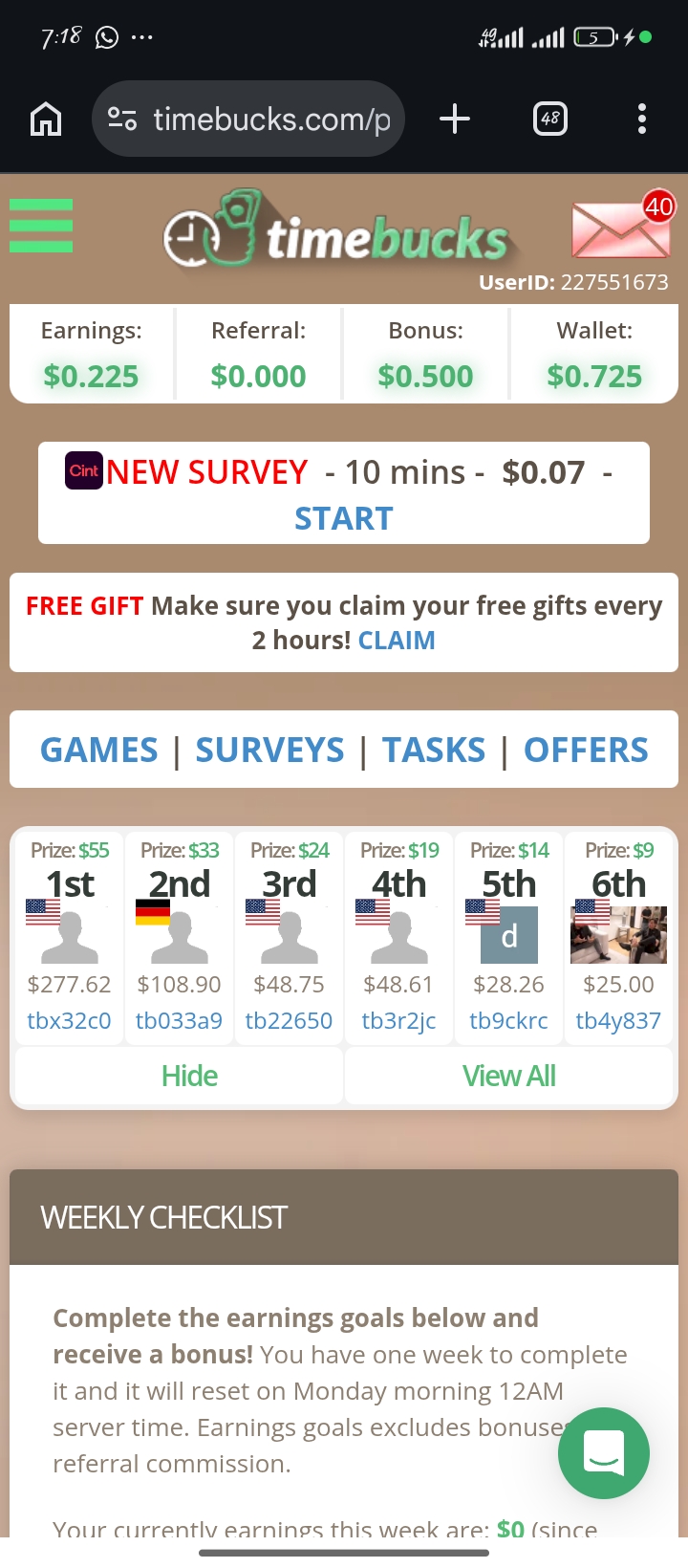Start the new Cint survey
Screen dimensions: 688x1568
343,518
